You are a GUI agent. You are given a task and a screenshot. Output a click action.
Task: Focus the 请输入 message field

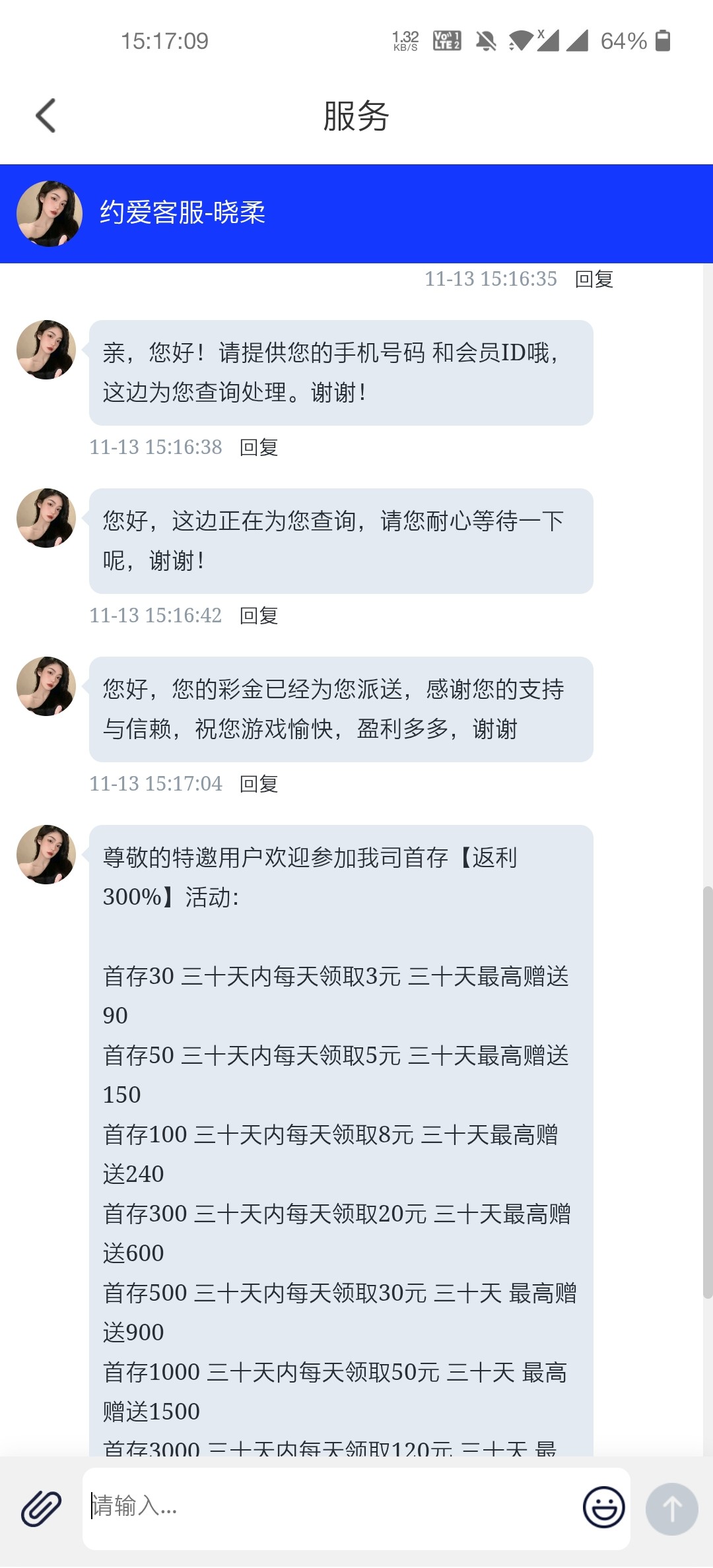pos(330,1507)
